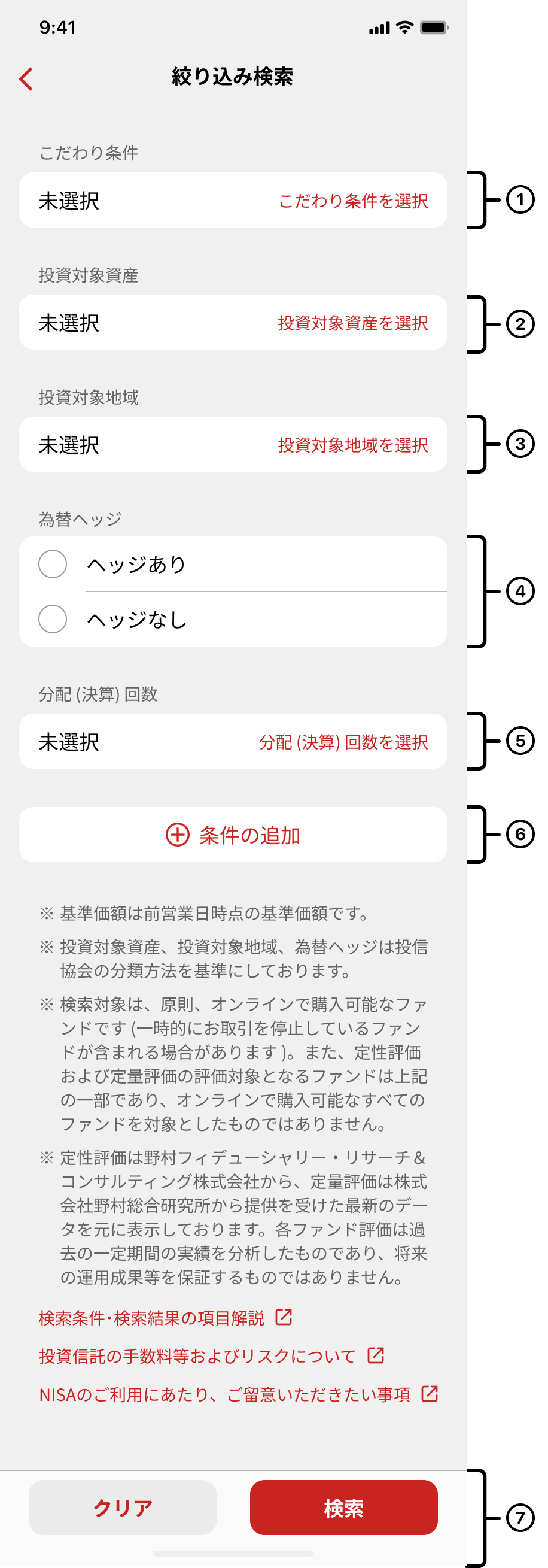Tap the battery icon in status bar
The height and width of the screenshot is (1568, 548).
pos(433,28)
